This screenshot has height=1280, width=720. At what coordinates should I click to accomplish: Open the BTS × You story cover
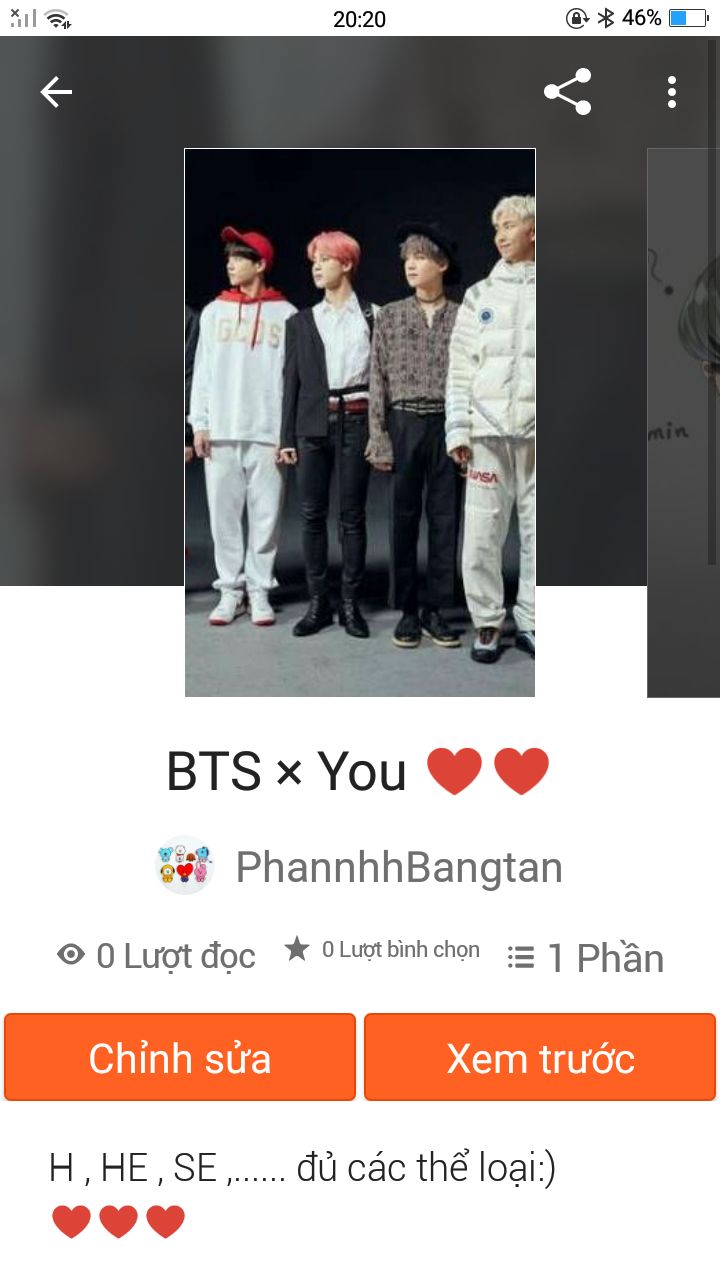(x=360, y=422)
